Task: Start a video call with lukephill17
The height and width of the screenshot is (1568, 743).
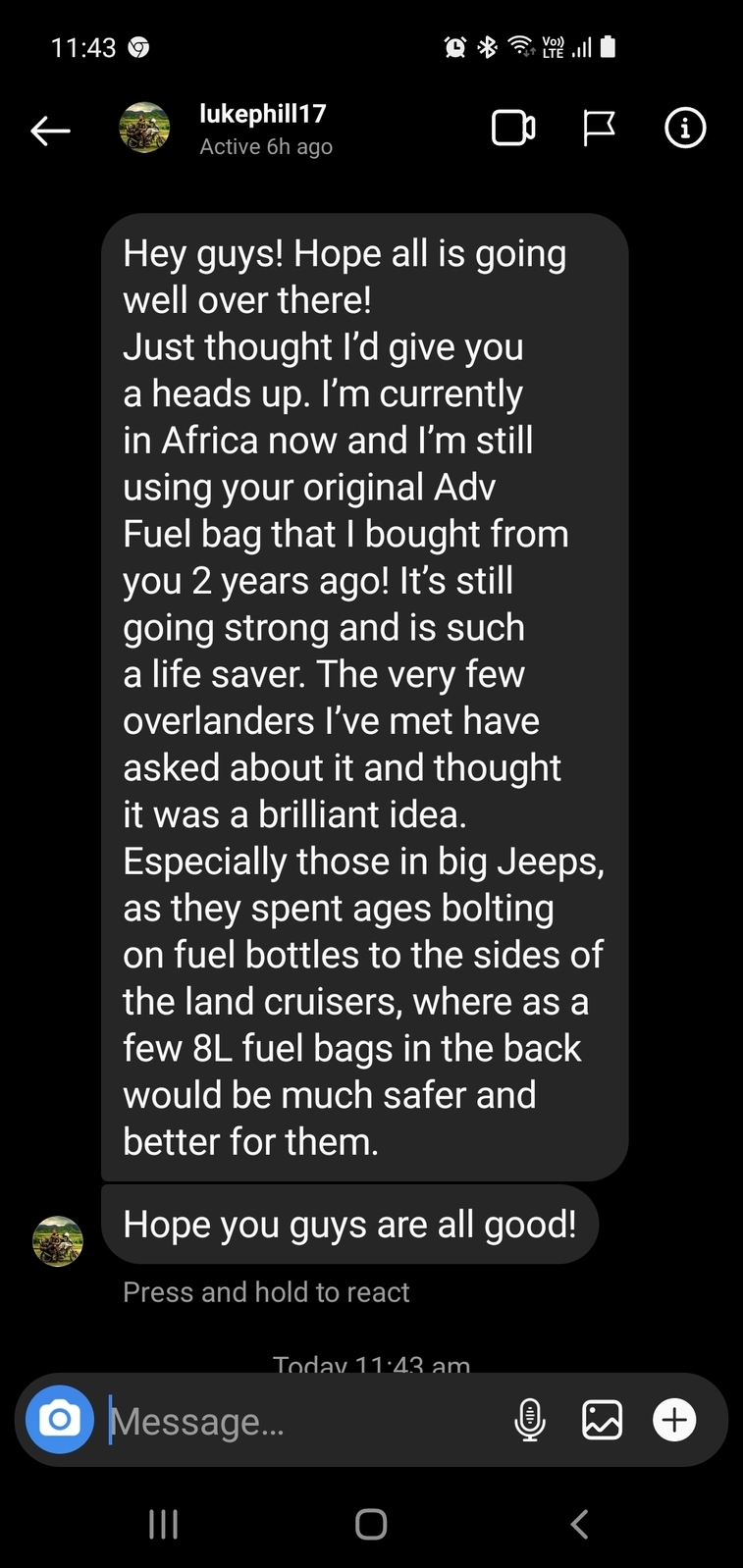Action: [x=513, y=128]
